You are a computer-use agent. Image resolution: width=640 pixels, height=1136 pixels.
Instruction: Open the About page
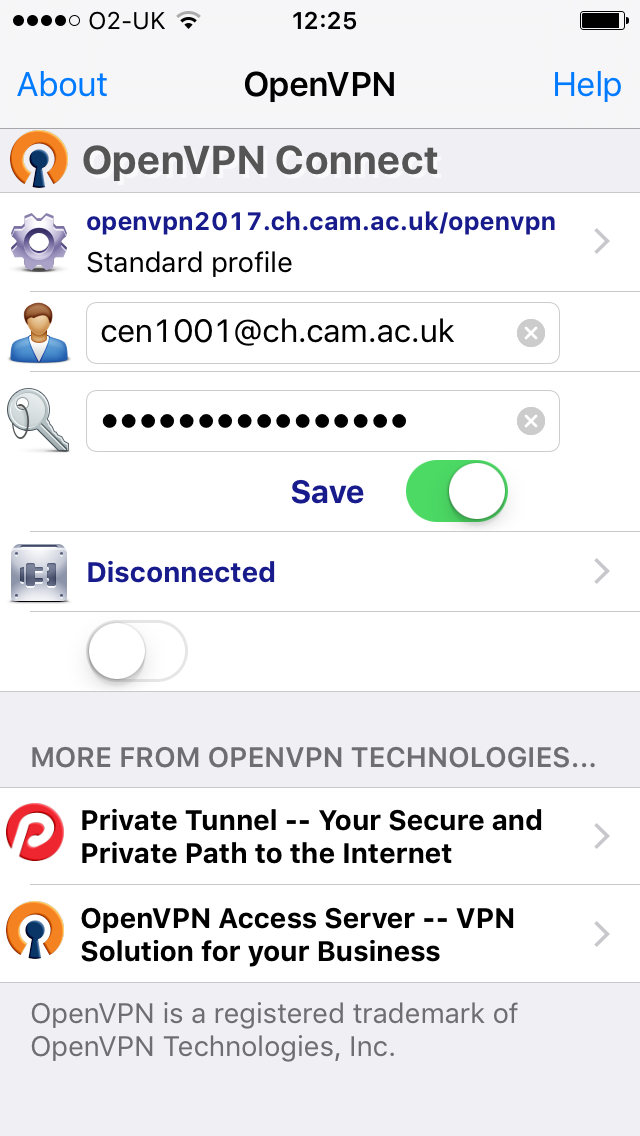[62, 85]
